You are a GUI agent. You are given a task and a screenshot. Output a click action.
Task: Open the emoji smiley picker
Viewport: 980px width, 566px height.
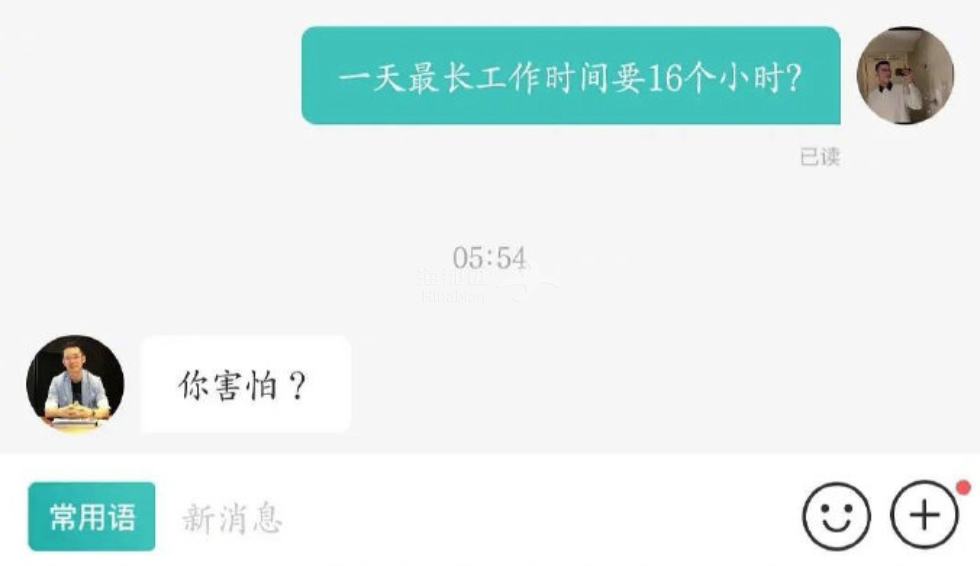point(836,517)
